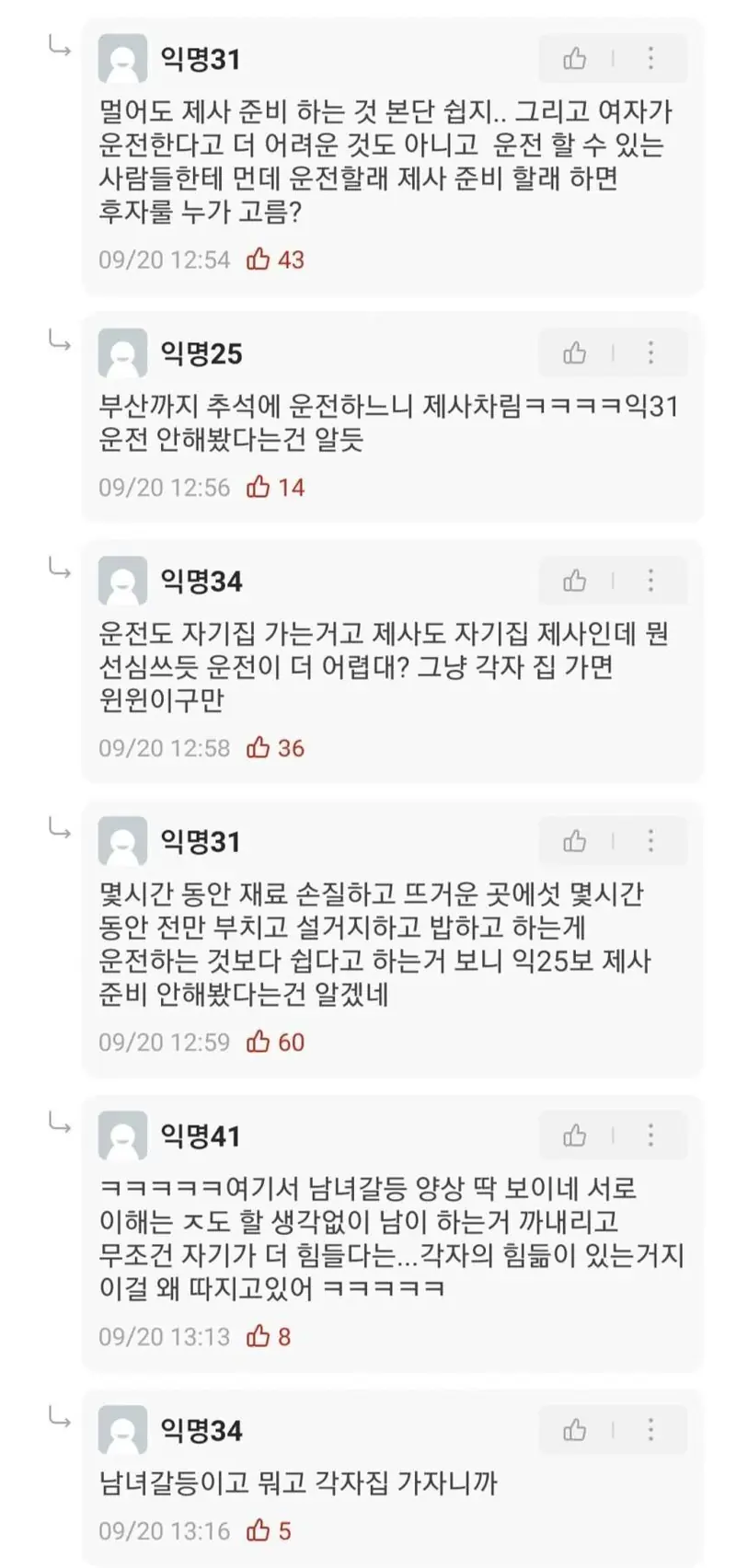Open more options for 익명25's comment
Image resolution: width=736 pixels, height=1568 pixels.
pyautogui.click(x=650, y=352)
